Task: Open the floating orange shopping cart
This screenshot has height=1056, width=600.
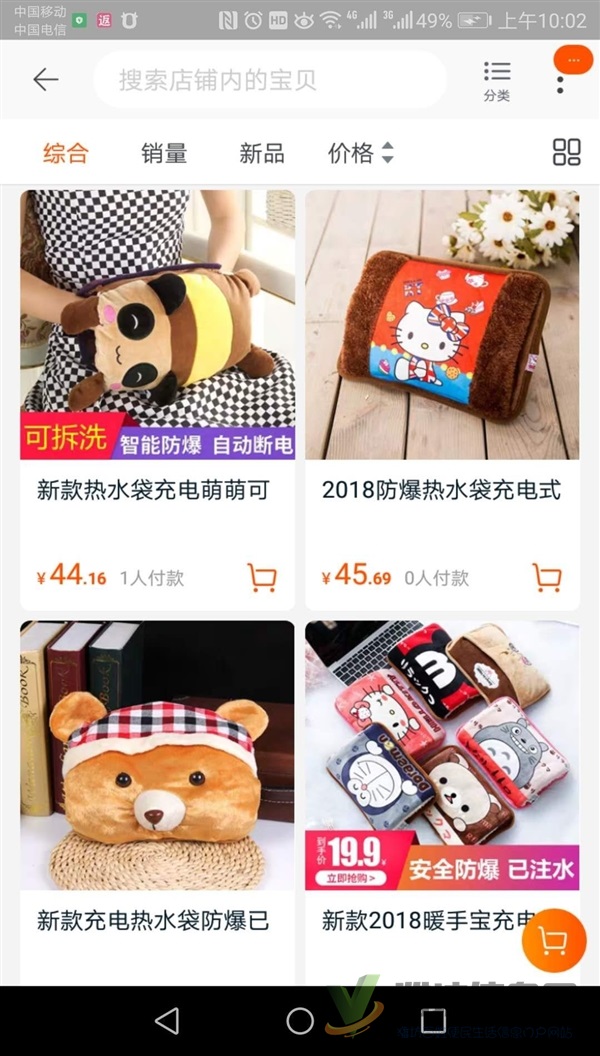Action: [x=553, y=940]
